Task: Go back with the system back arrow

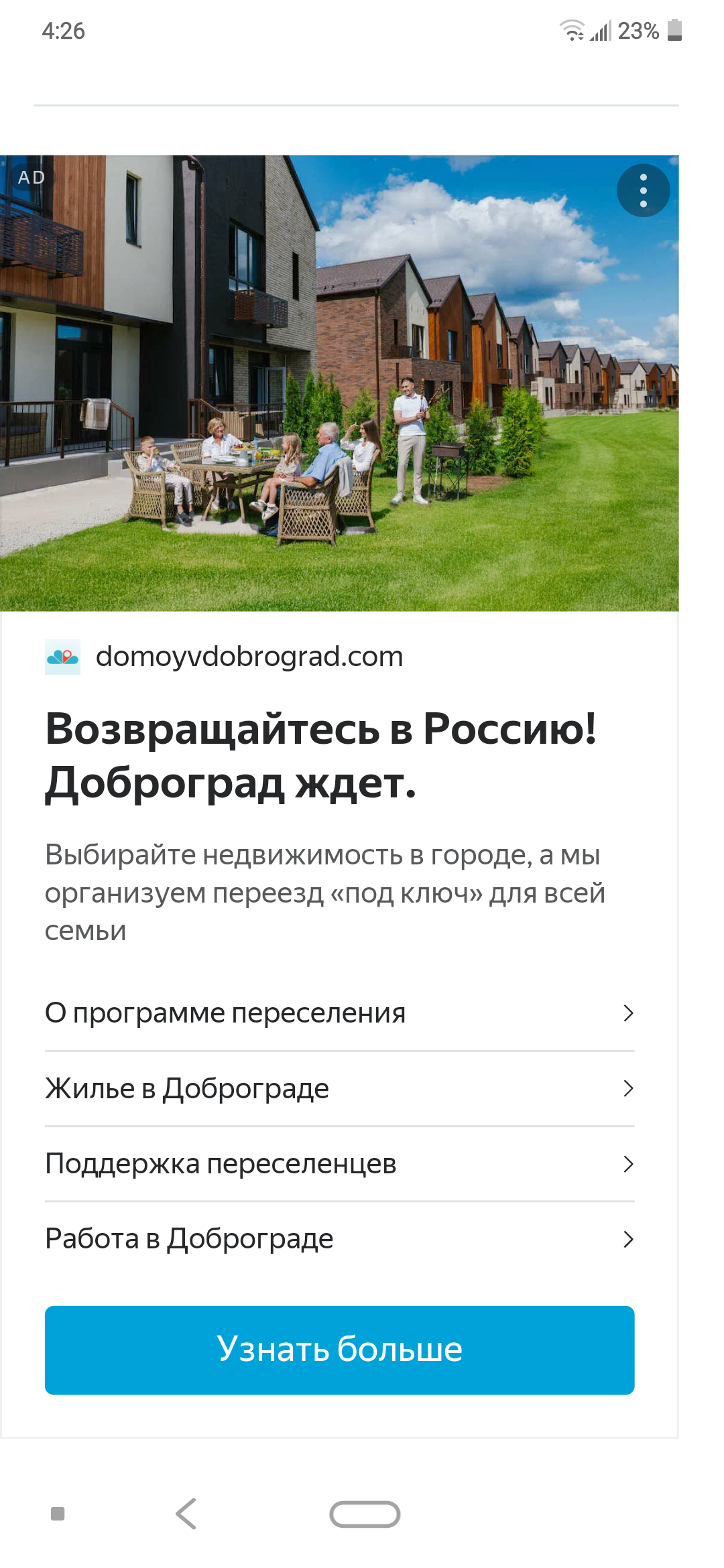Action: tap(186, 1514)
